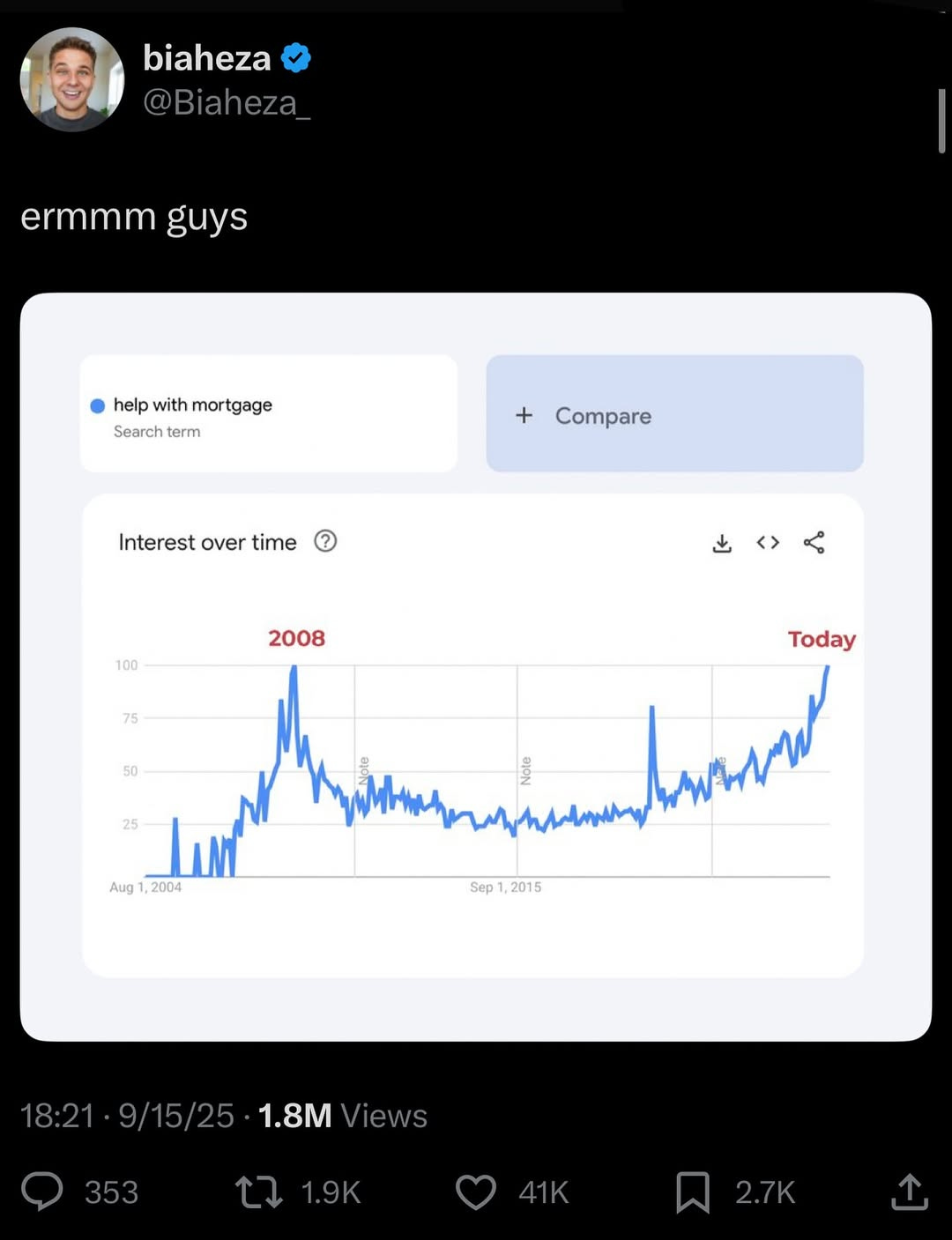The image size is (952, 1240).
Task: Bookmark this post
Action: (693, 1192)
